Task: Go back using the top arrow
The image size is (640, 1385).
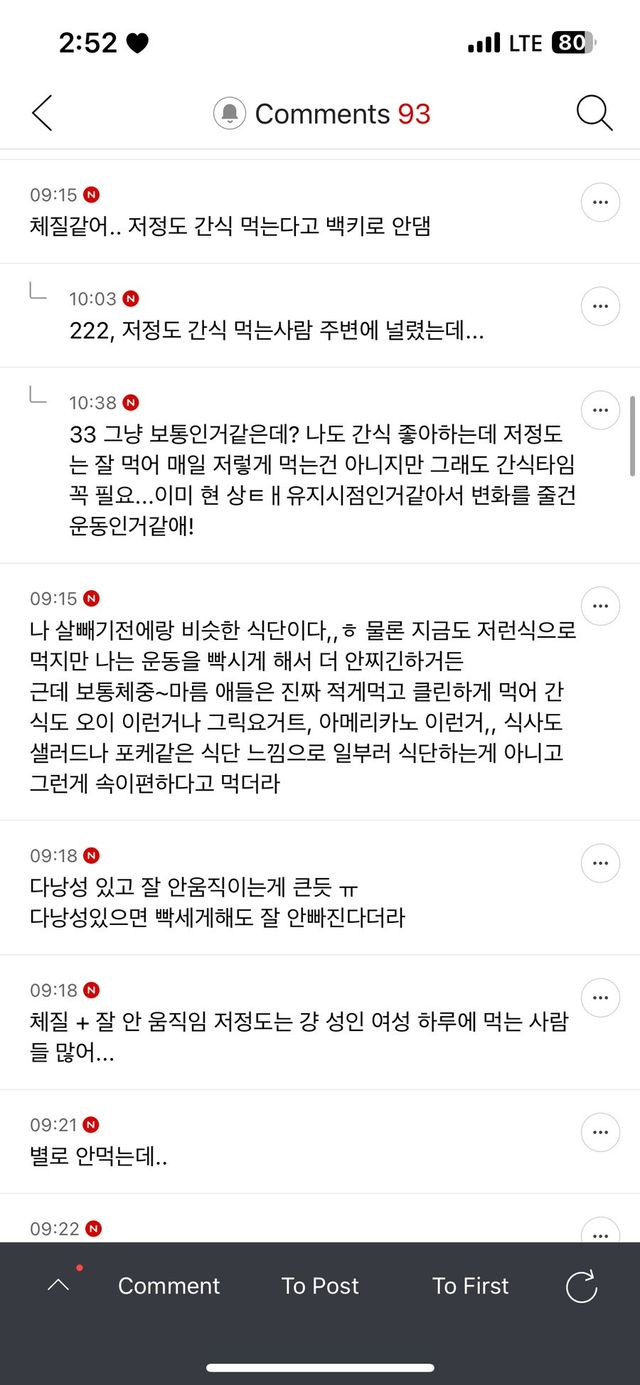Action: point(42,114)
